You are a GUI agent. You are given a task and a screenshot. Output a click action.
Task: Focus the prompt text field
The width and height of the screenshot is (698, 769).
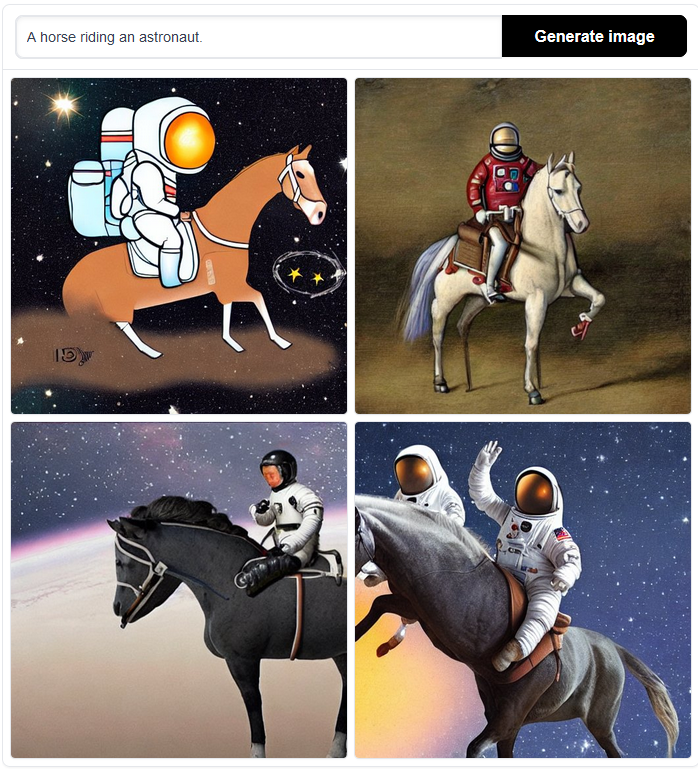[x=258, y=37]
